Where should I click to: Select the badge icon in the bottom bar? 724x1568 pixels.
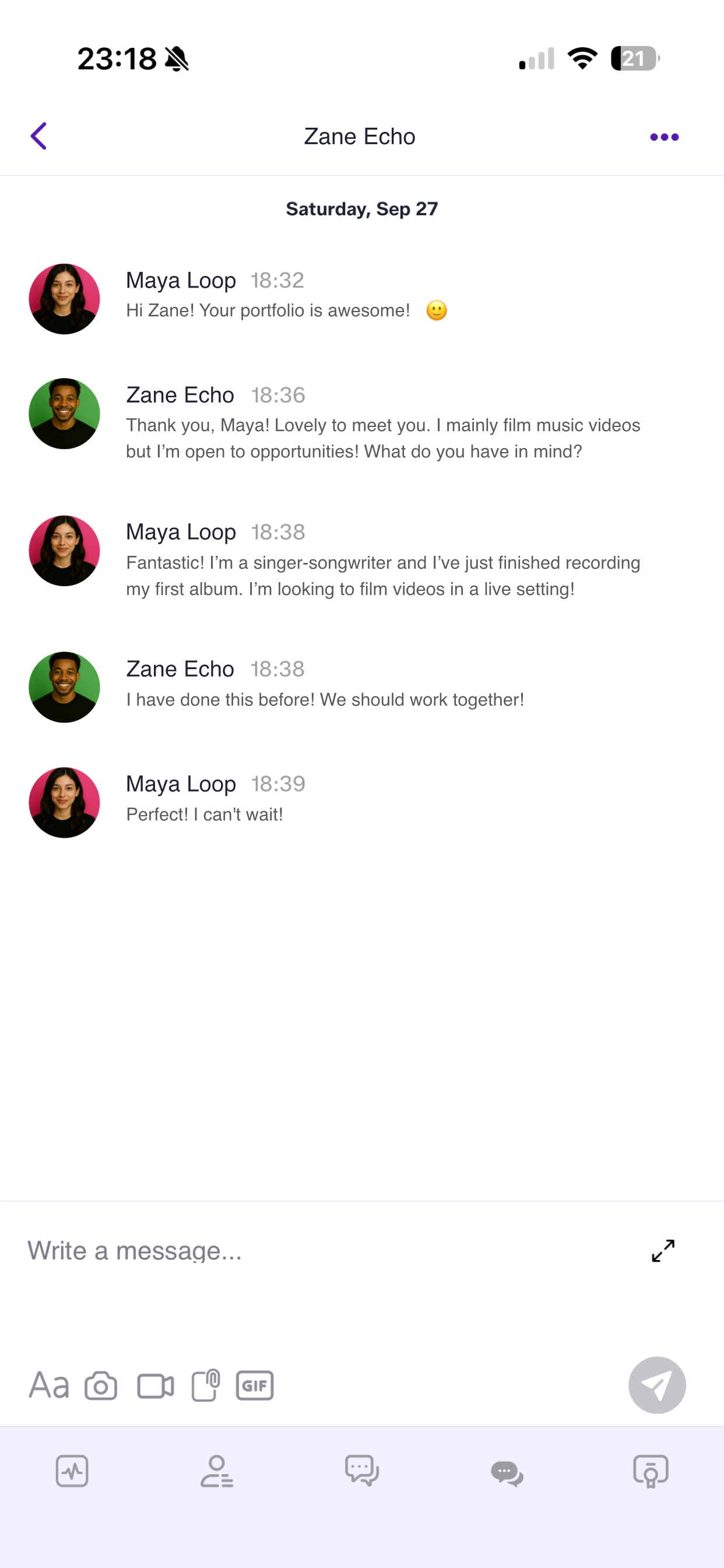click(651, 1471)
